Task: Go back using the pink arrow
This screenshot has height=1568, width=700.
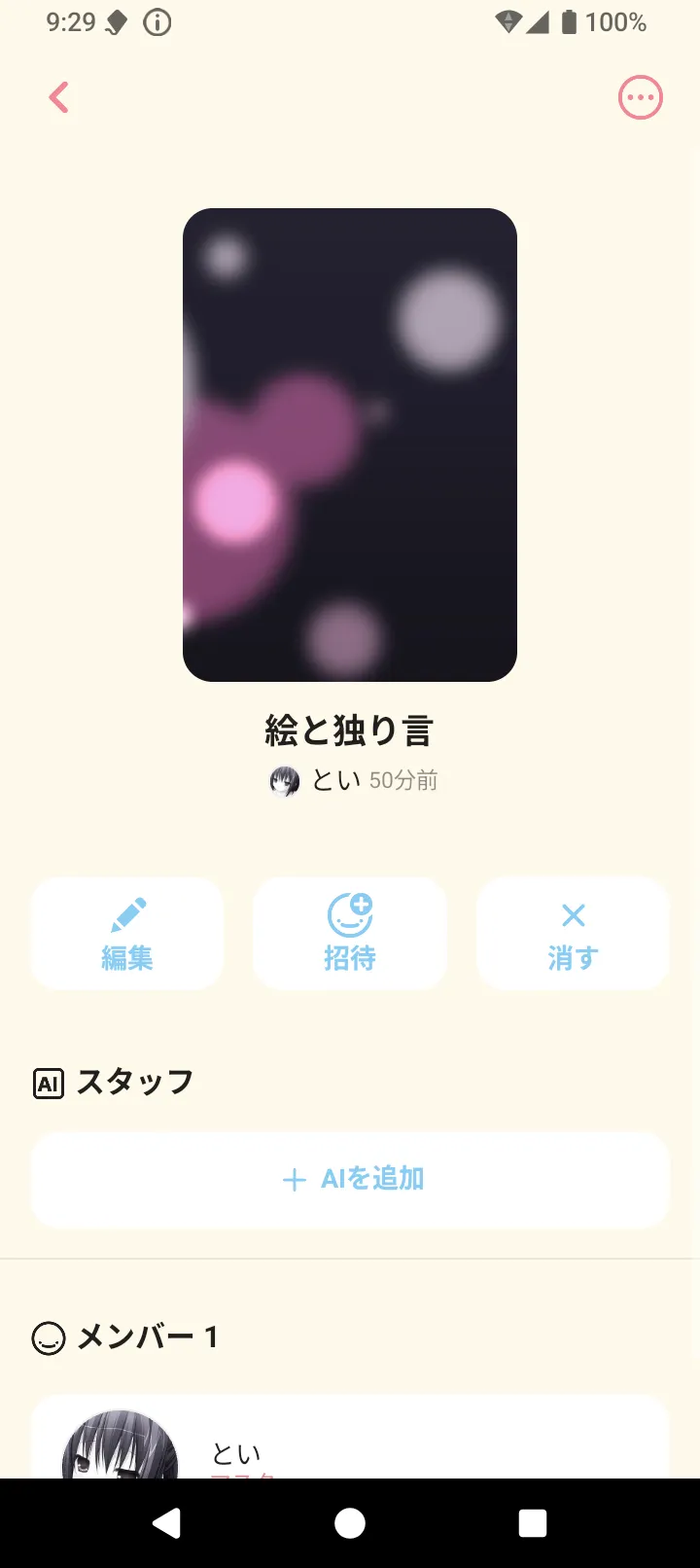Action: pos(59,97)
